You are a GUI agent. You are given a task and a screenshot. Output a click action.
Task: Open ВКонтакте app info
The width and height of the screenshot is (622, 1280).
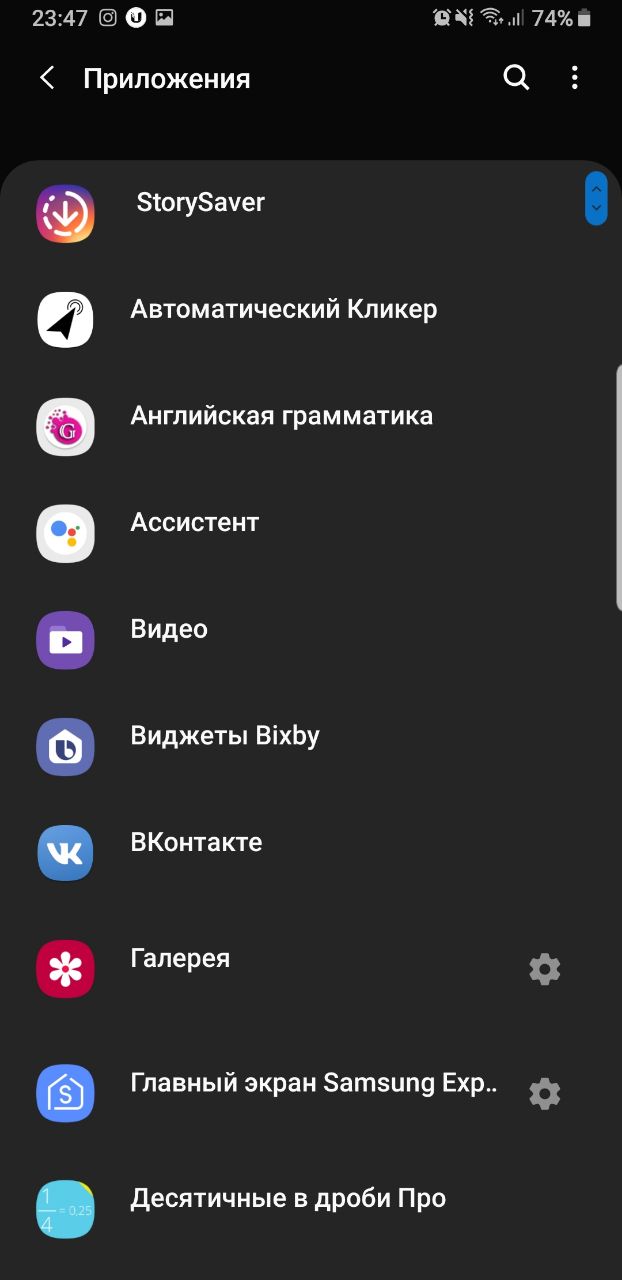point(310,853)
